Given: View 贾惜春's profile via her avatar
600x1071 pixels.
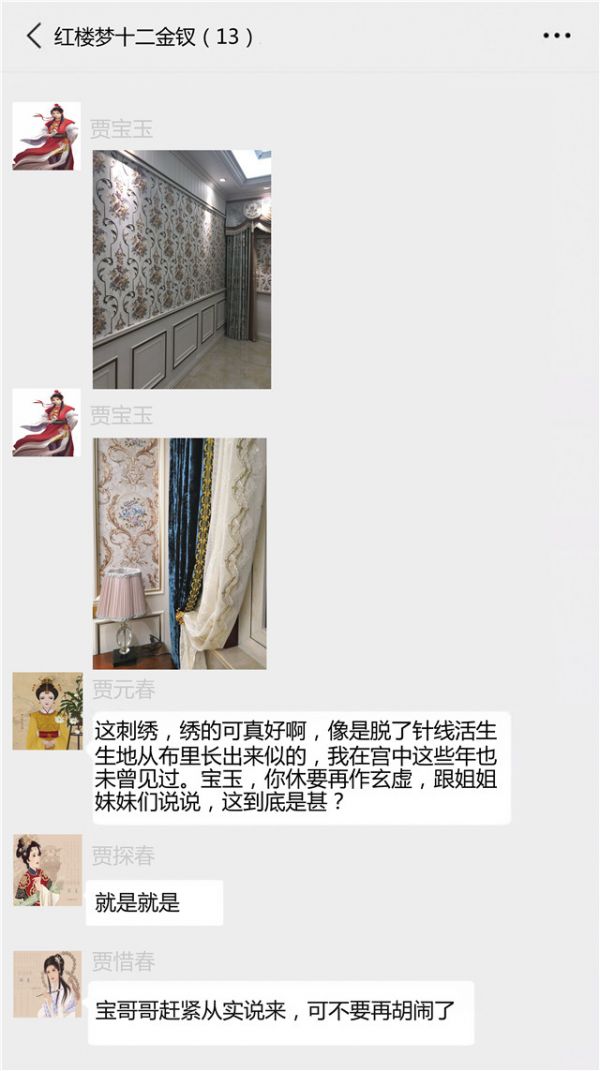Looking at the screenshot, I should pos(47,984).
